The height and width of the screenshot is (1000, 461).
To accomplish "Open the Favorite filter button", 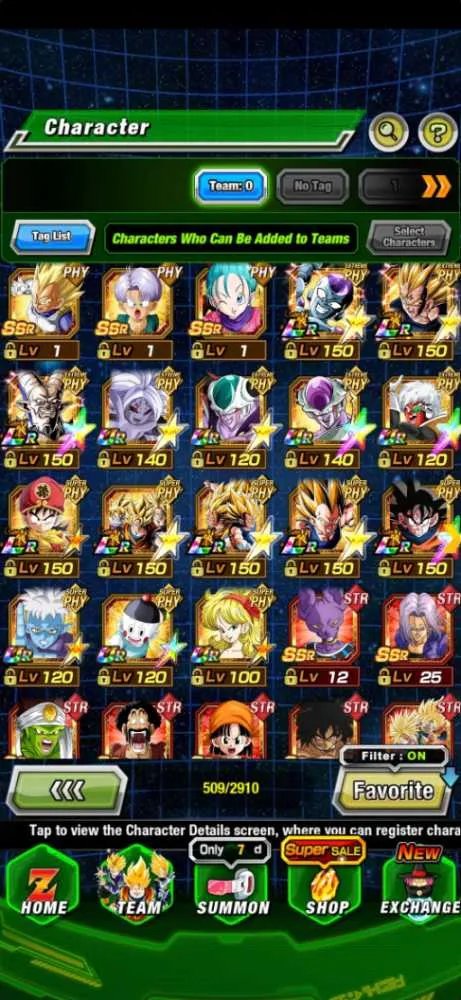I will [393, 791].
